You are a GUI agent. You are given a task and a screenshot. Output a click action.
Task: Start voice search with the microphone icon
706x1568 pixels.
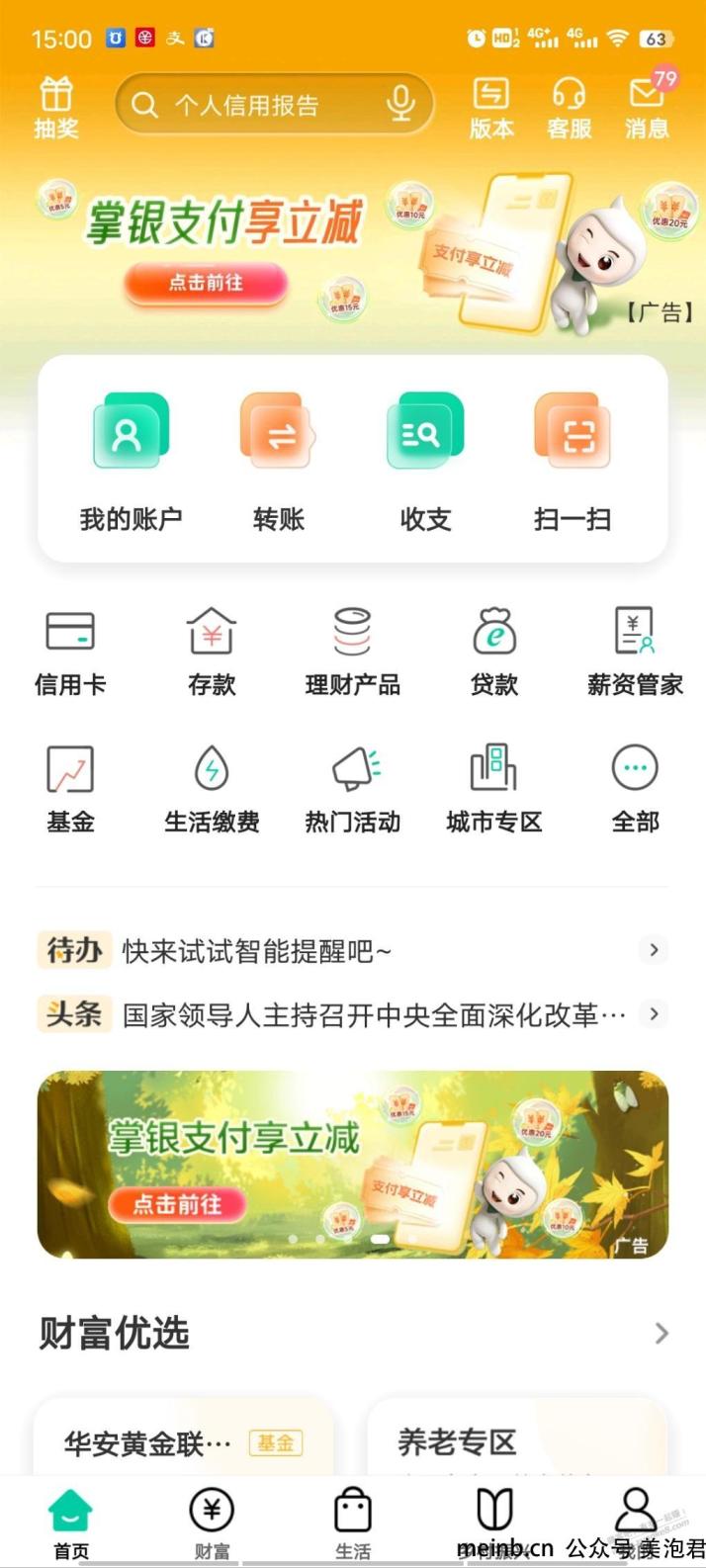pyautogui.click(x=400, y=104)
